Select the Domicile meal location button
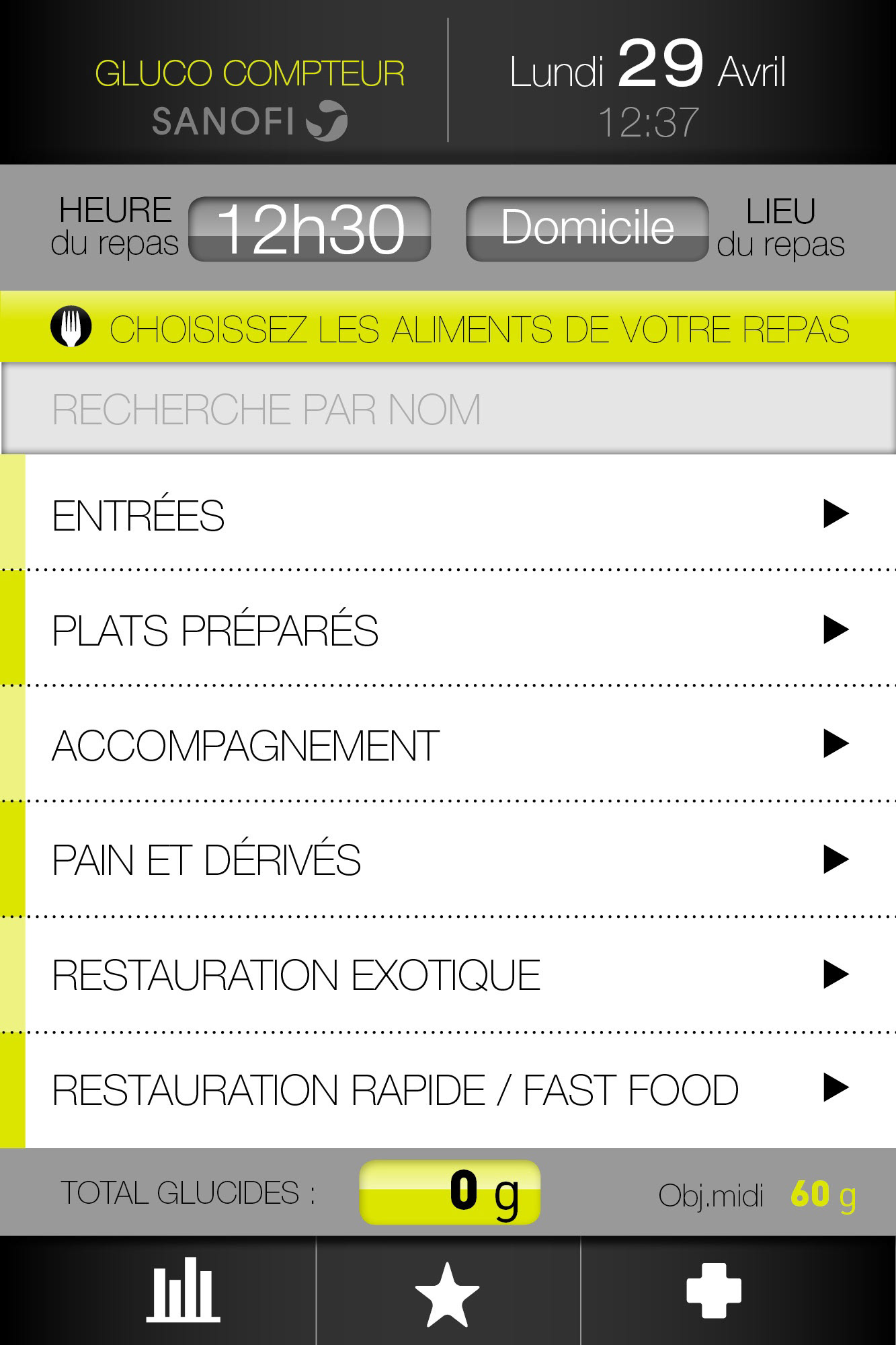 tap(587, 229)
